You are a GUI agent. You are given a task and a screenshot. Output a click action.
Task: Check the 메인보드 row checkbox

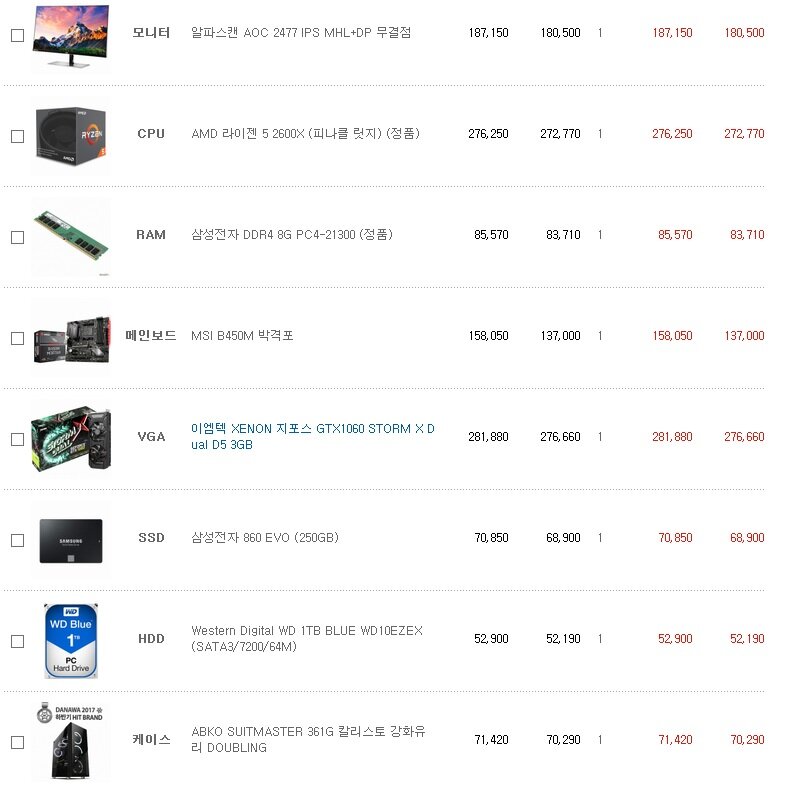[x=17, y=338]
